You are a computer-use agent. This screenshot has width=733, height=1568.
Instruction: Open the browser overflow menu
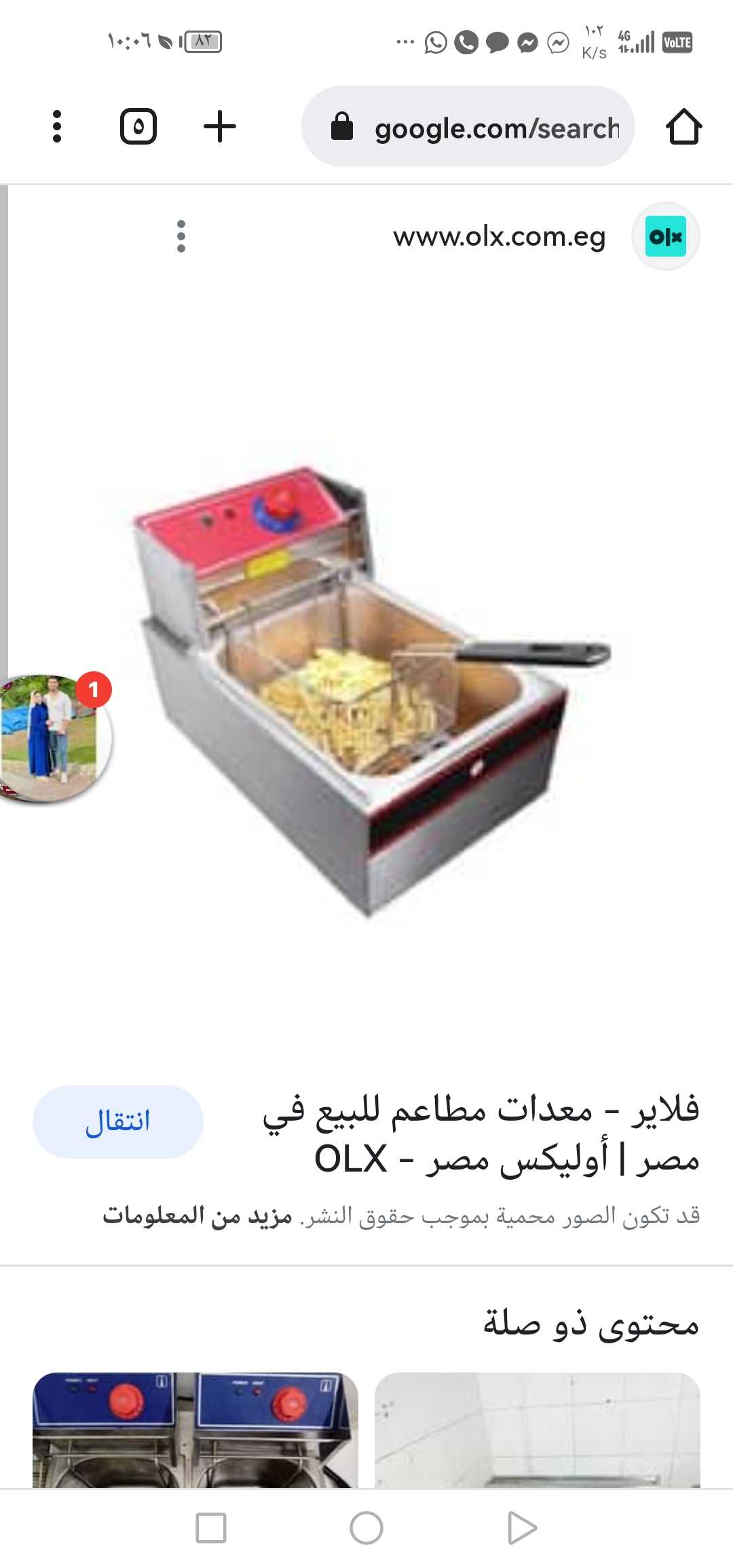tap(57, 126)
